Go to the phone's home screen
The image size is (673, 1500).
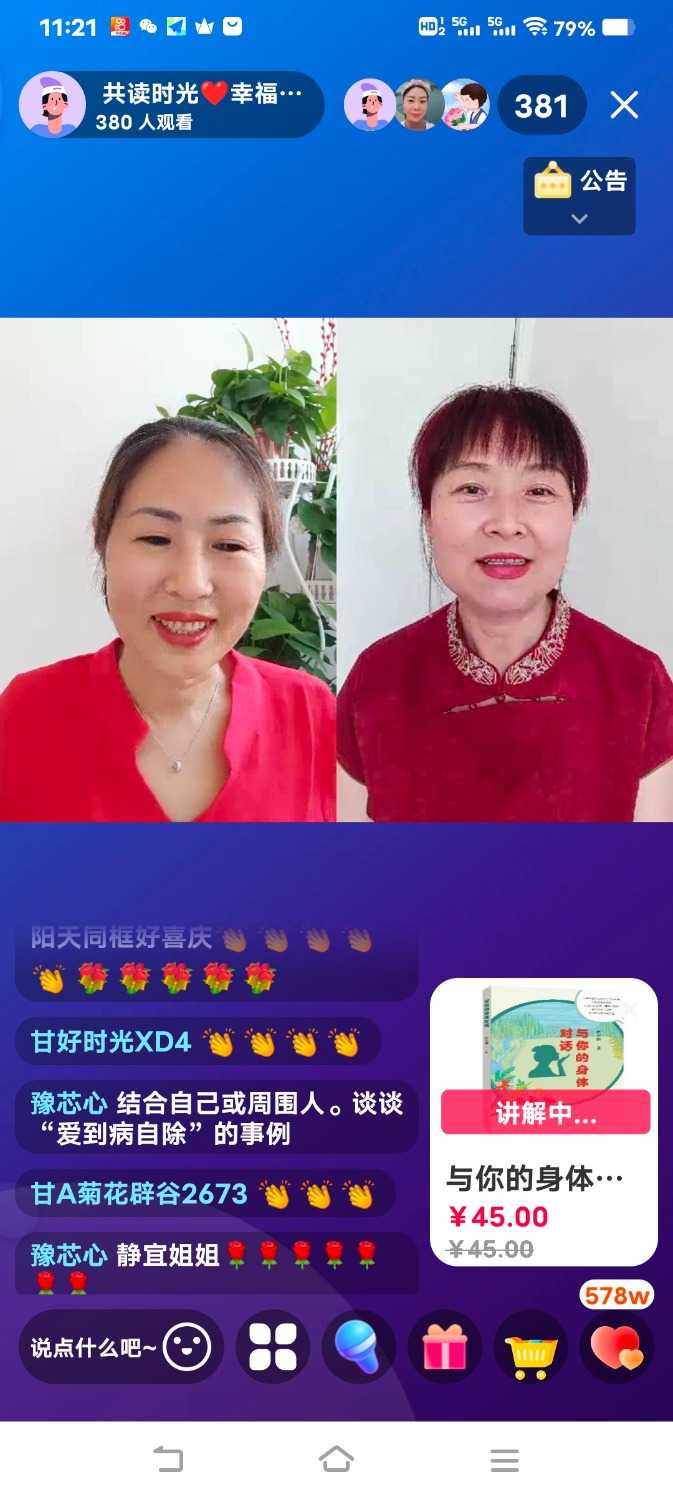coord(336,1460)
